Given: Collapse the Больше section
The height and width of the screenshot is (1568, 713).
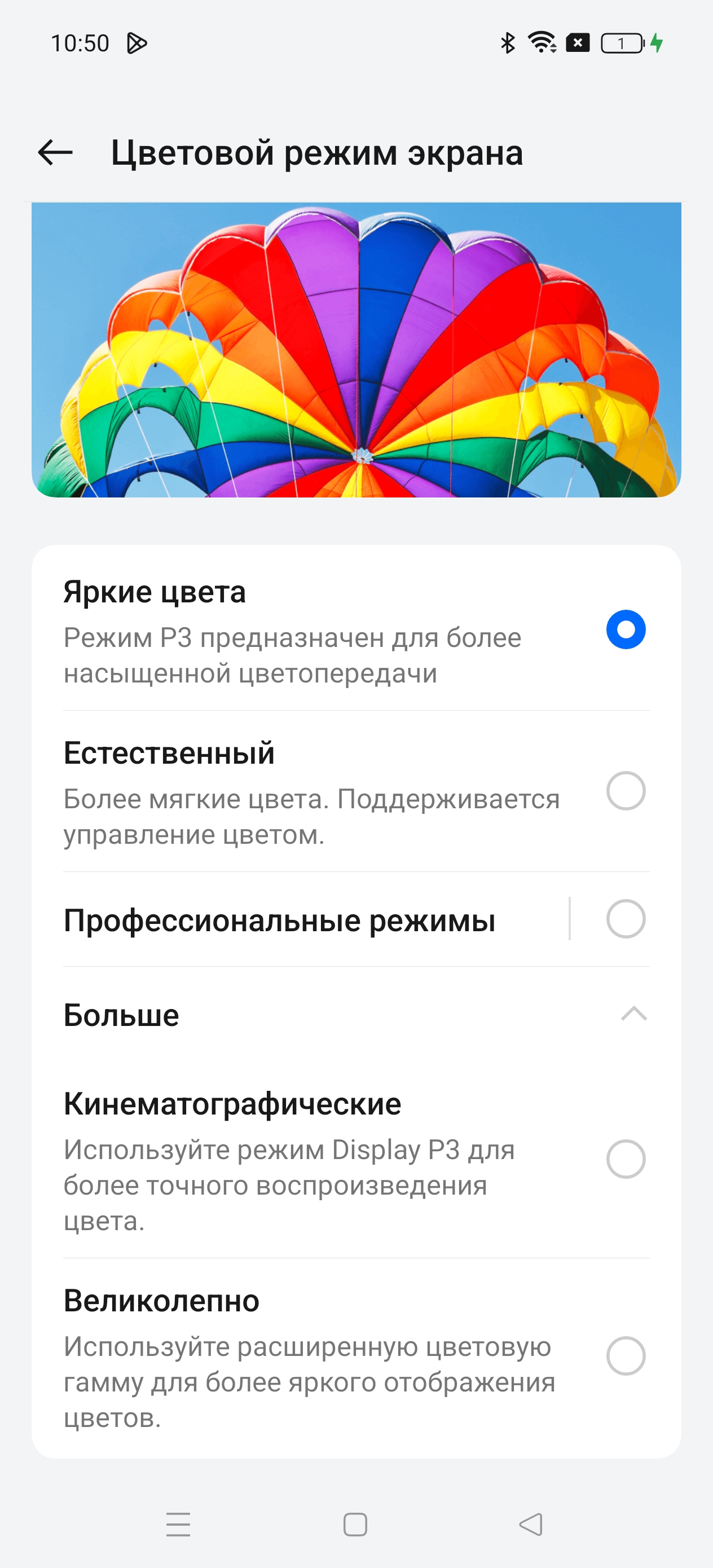Looking at the screenshot, I should 633,1014.
